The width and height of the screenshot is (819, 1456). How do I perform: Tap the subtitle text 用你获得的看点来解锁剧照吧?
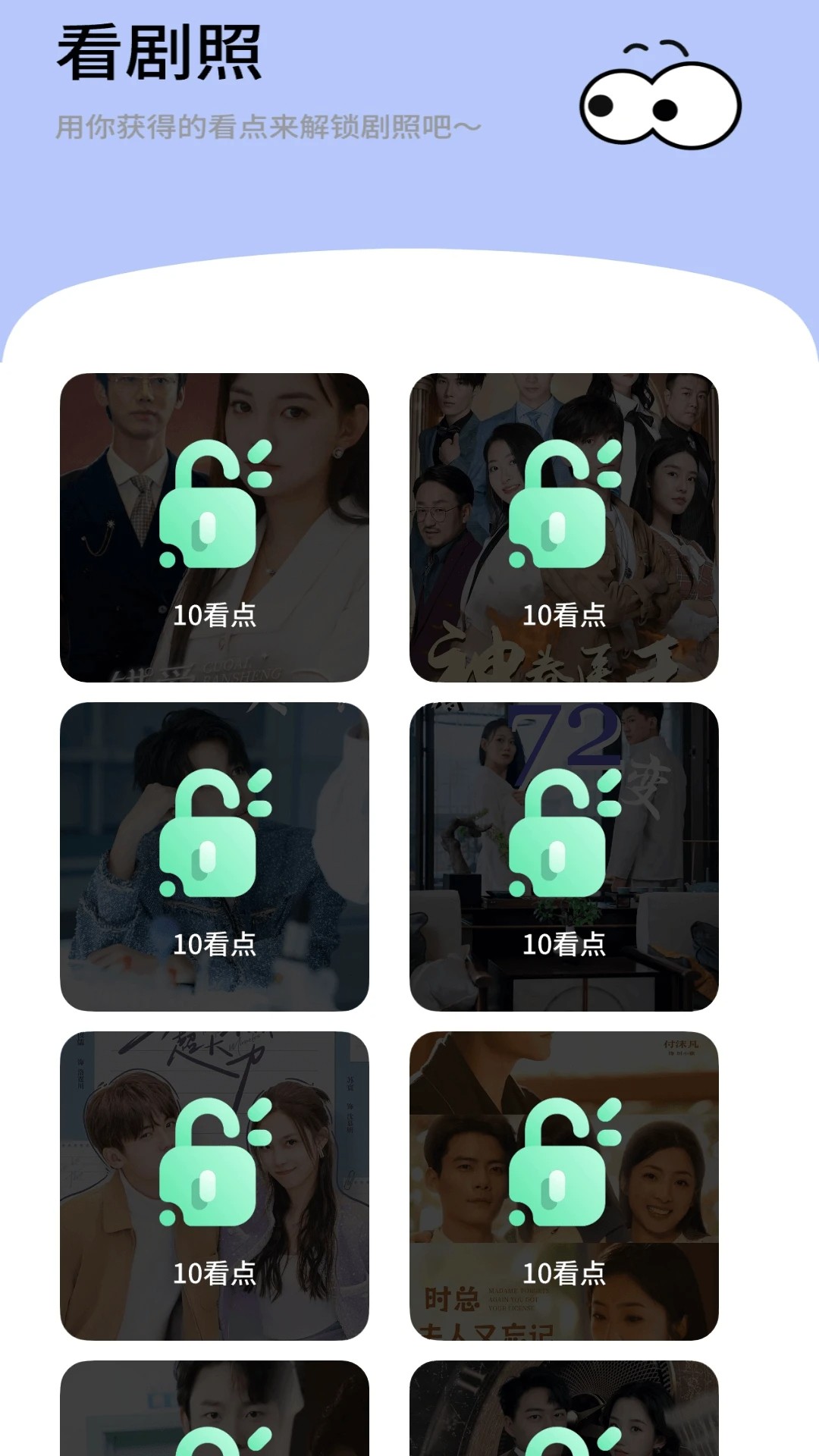click(265, 127)
